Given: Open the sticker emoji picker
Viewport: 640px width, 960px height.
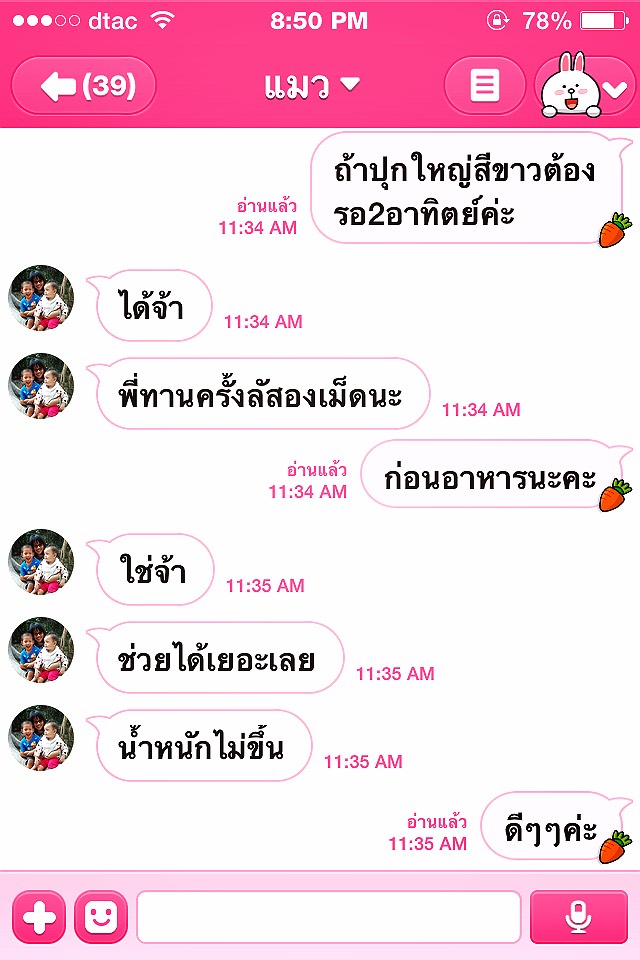Looking at the screenshot, I should click(101, 916).
